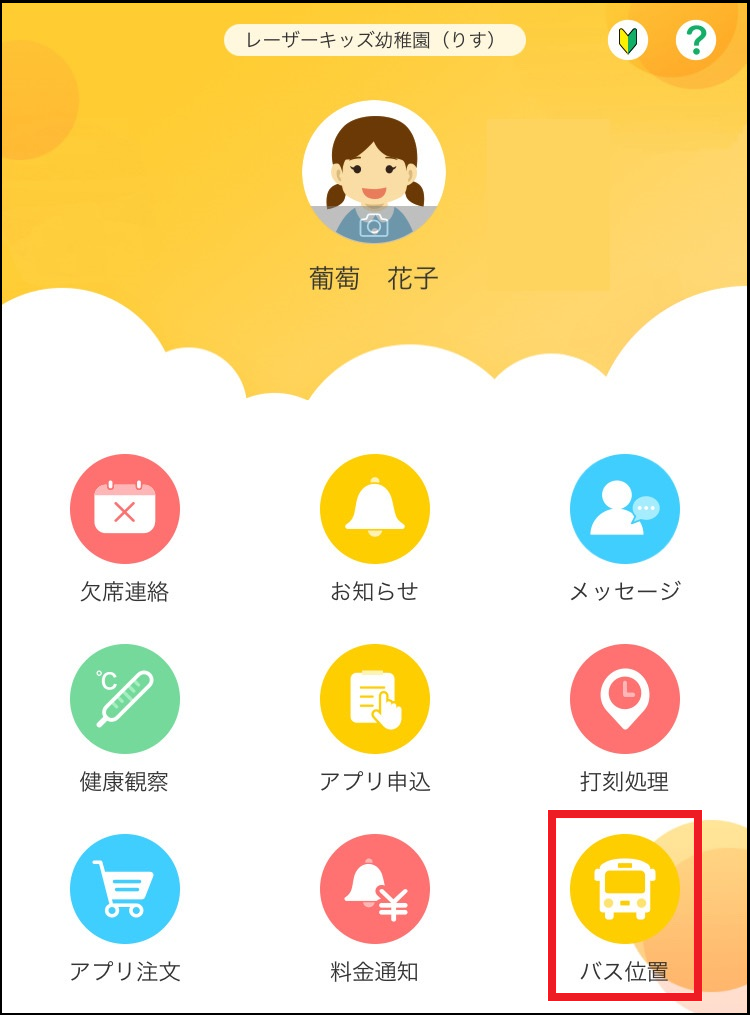Click the 欠席連絡 label text

click(125, 590)
